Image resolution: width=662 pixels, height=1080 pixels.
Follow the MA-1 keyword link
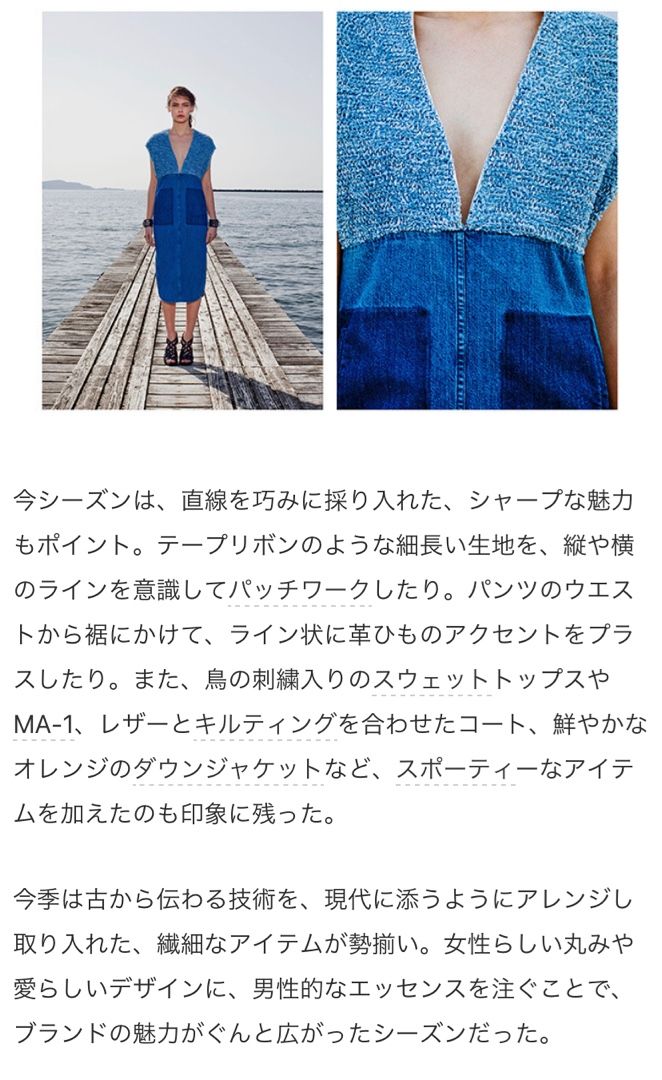pyautogui.click(x=43, y=725)
